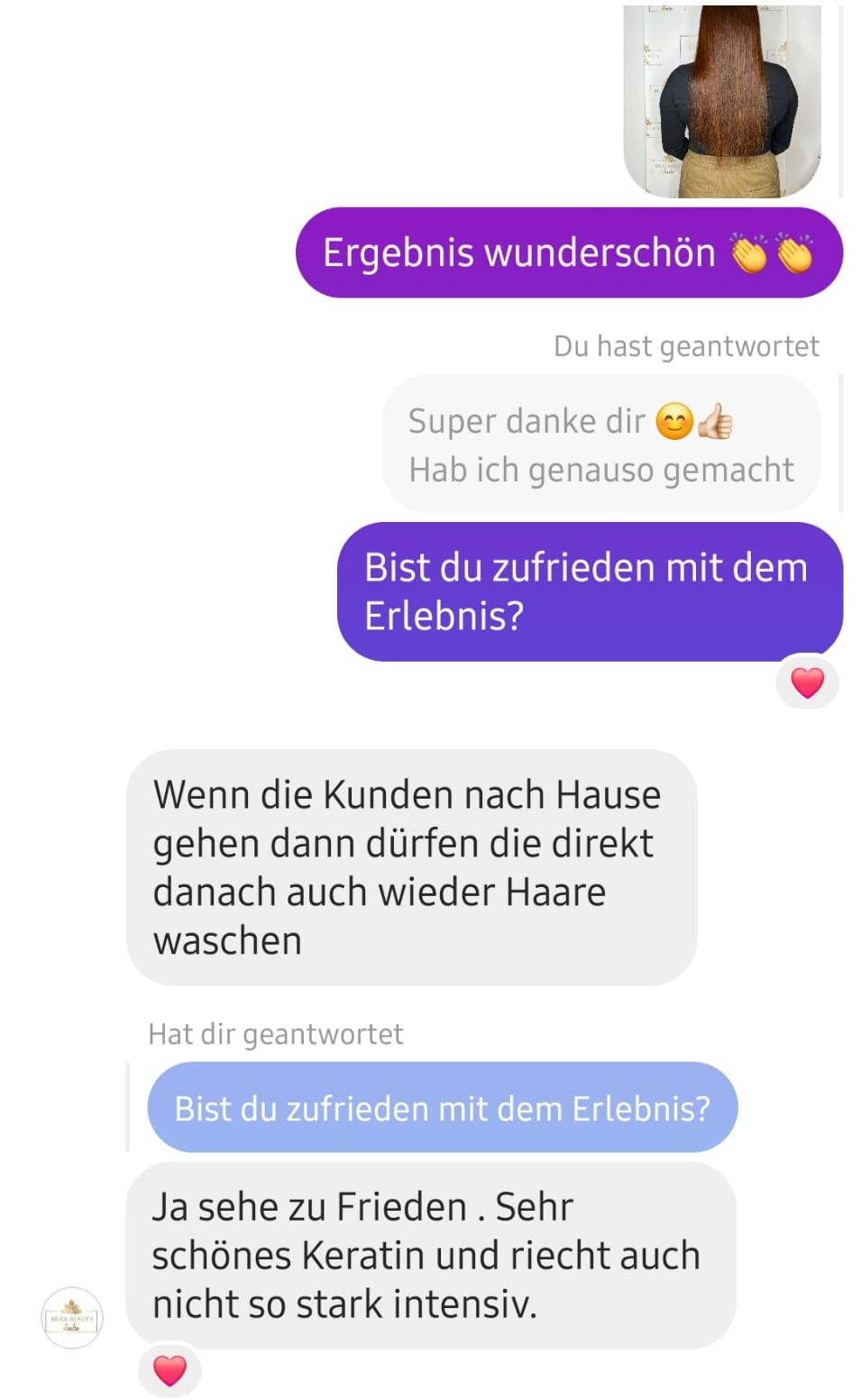Jump to quoted message 'Bist du zufrieden mit dem Erlebnis?'

pyautogui.click(x=442, y=1108)
